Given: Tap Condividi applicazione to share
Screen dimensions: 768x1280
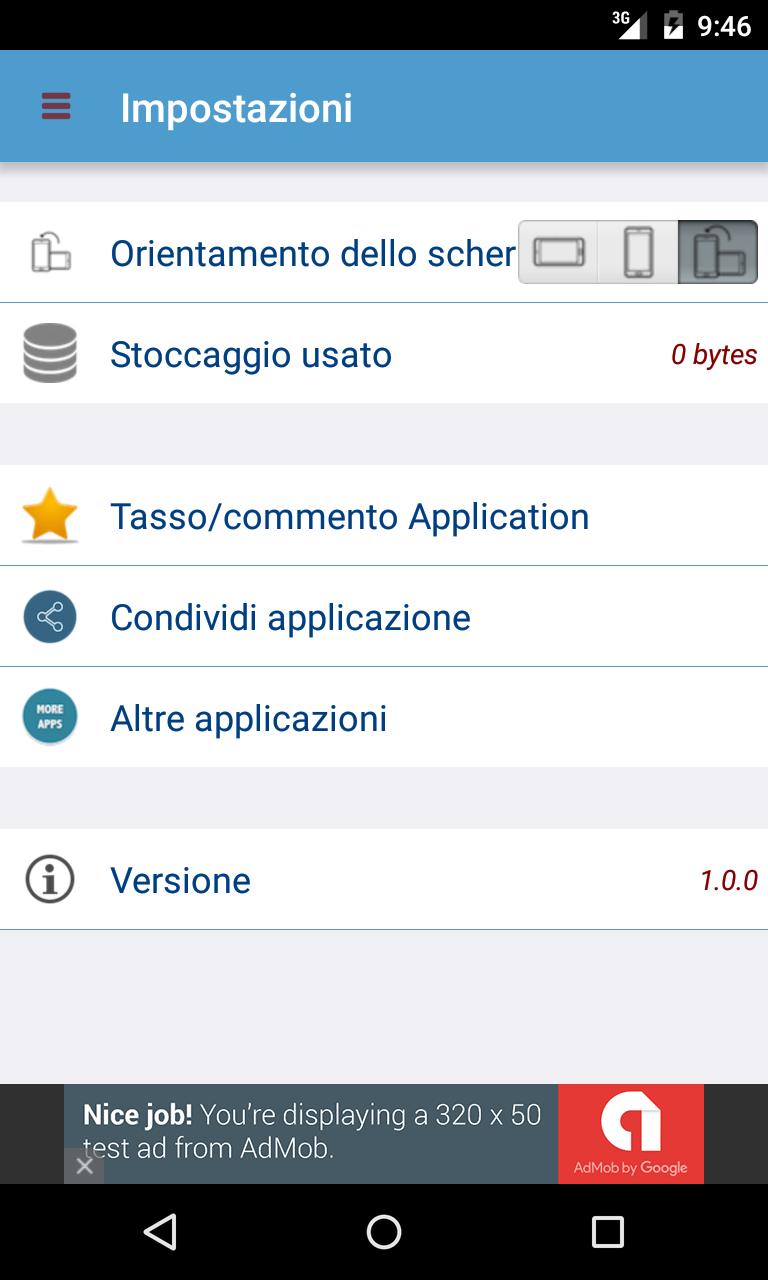Looking at the screenshot, I should coord(384,617).
